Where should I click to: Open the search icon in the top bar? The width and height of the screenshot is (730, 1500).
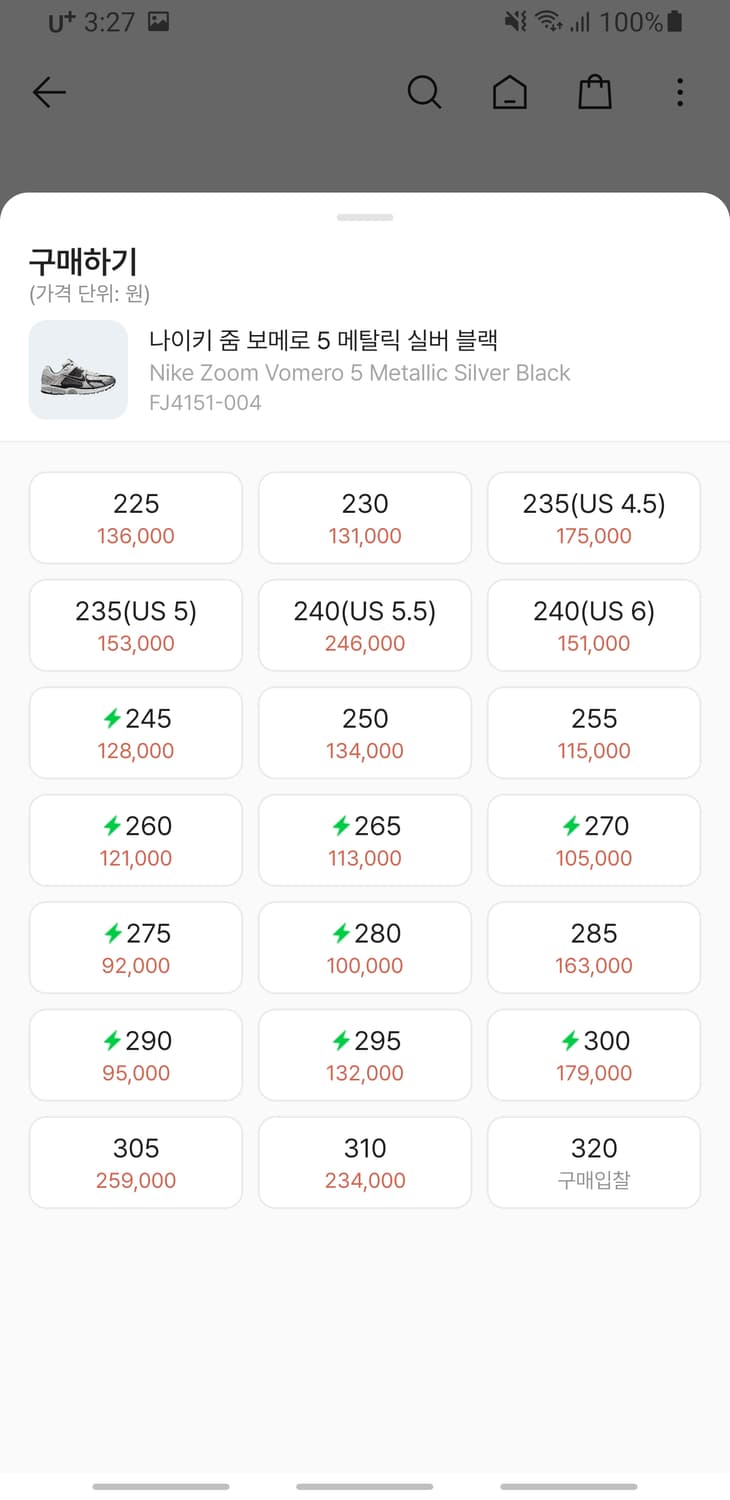pos(424,92)
